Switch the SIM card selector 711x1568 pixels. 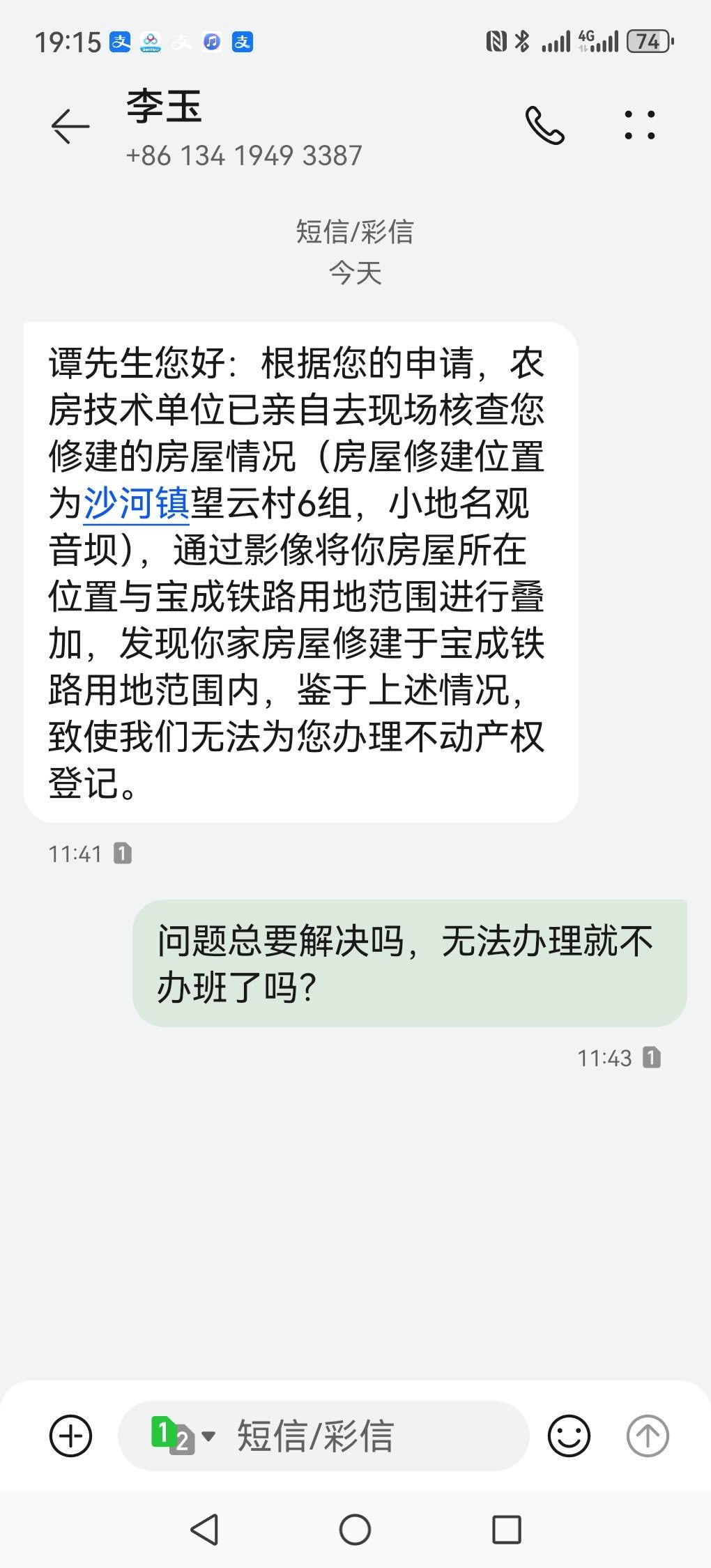click(x=183, y=1436)
